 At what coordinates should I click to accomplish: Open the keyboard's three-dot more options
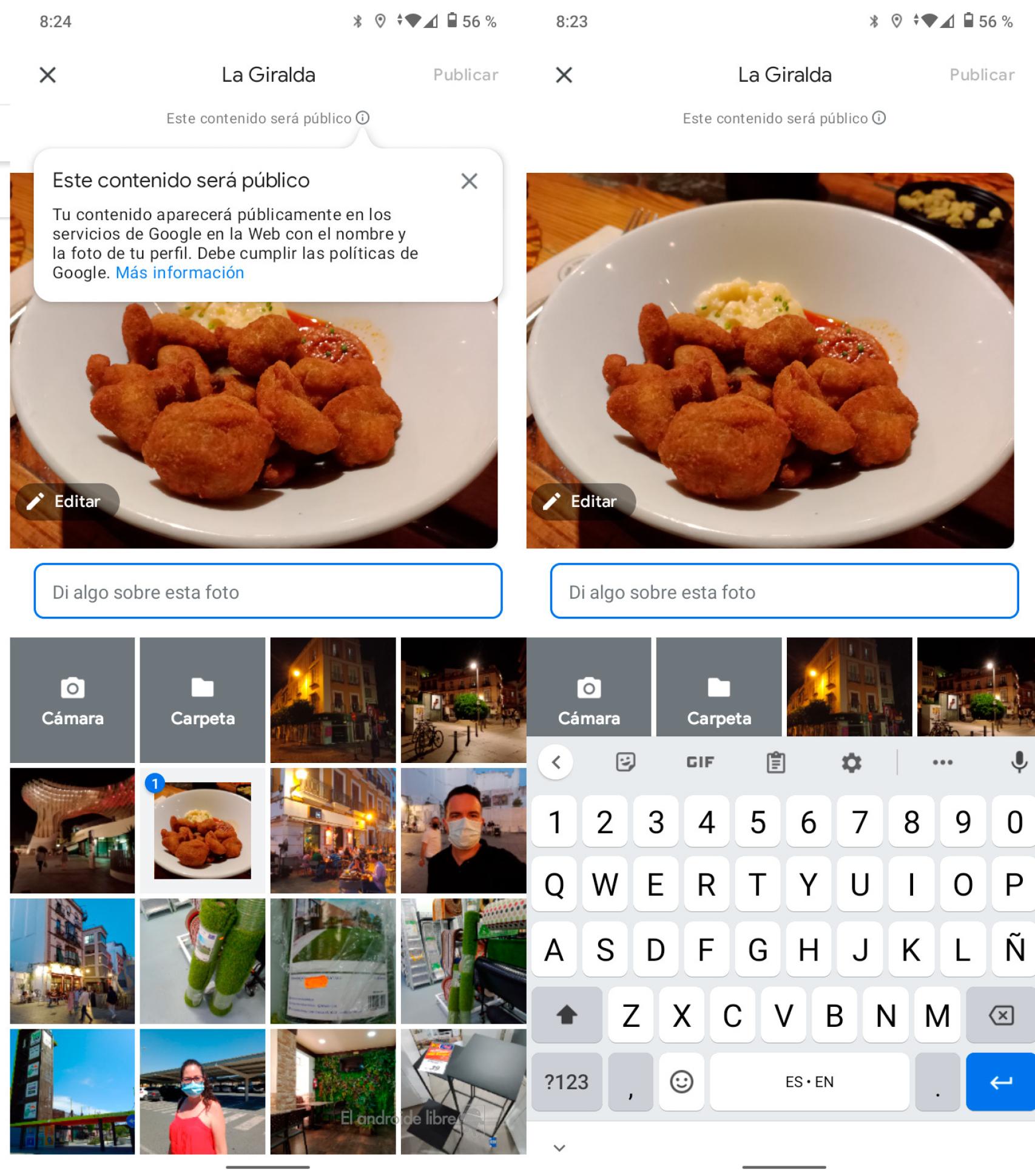point(942,762)
